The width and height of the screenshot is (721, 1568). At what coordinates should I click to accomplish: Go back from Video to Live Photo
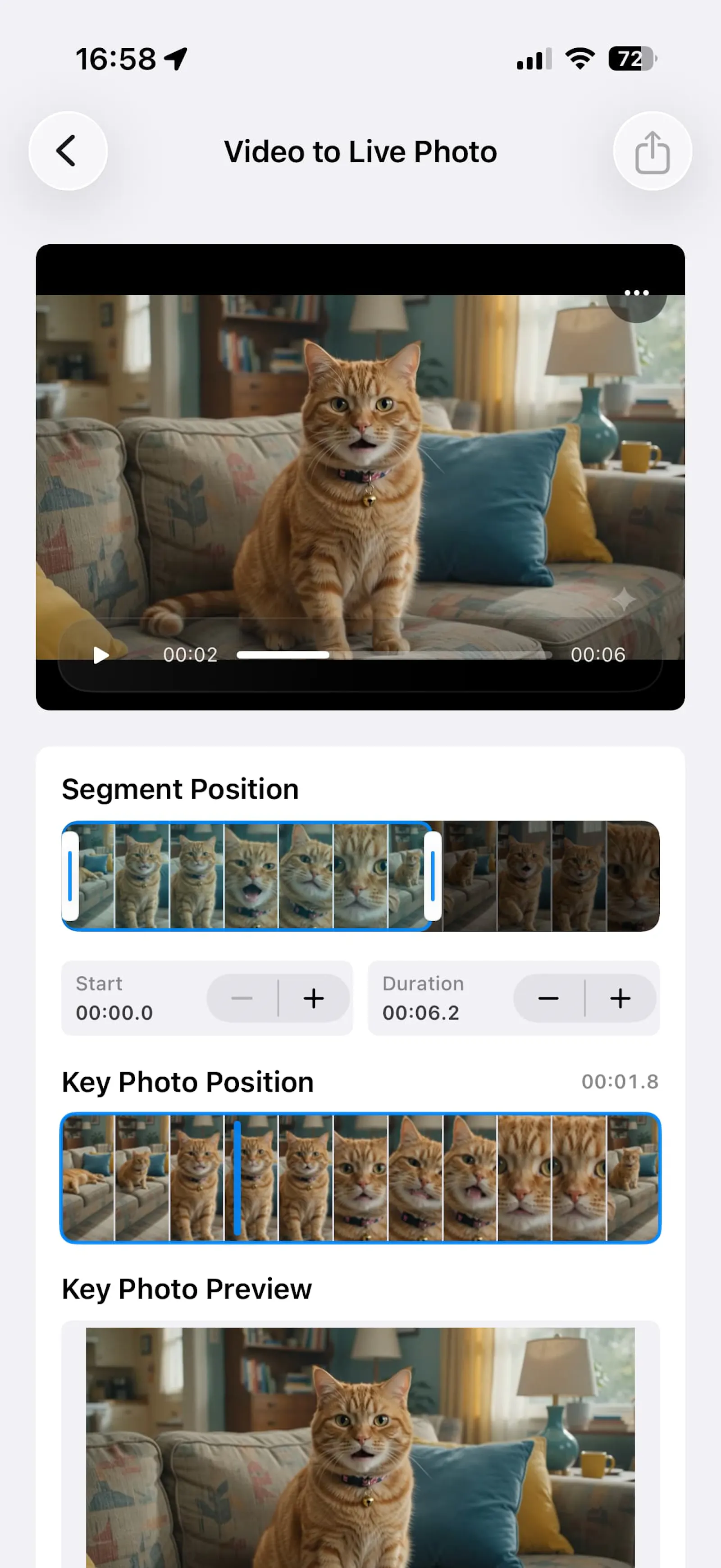[x=68, y=151]
